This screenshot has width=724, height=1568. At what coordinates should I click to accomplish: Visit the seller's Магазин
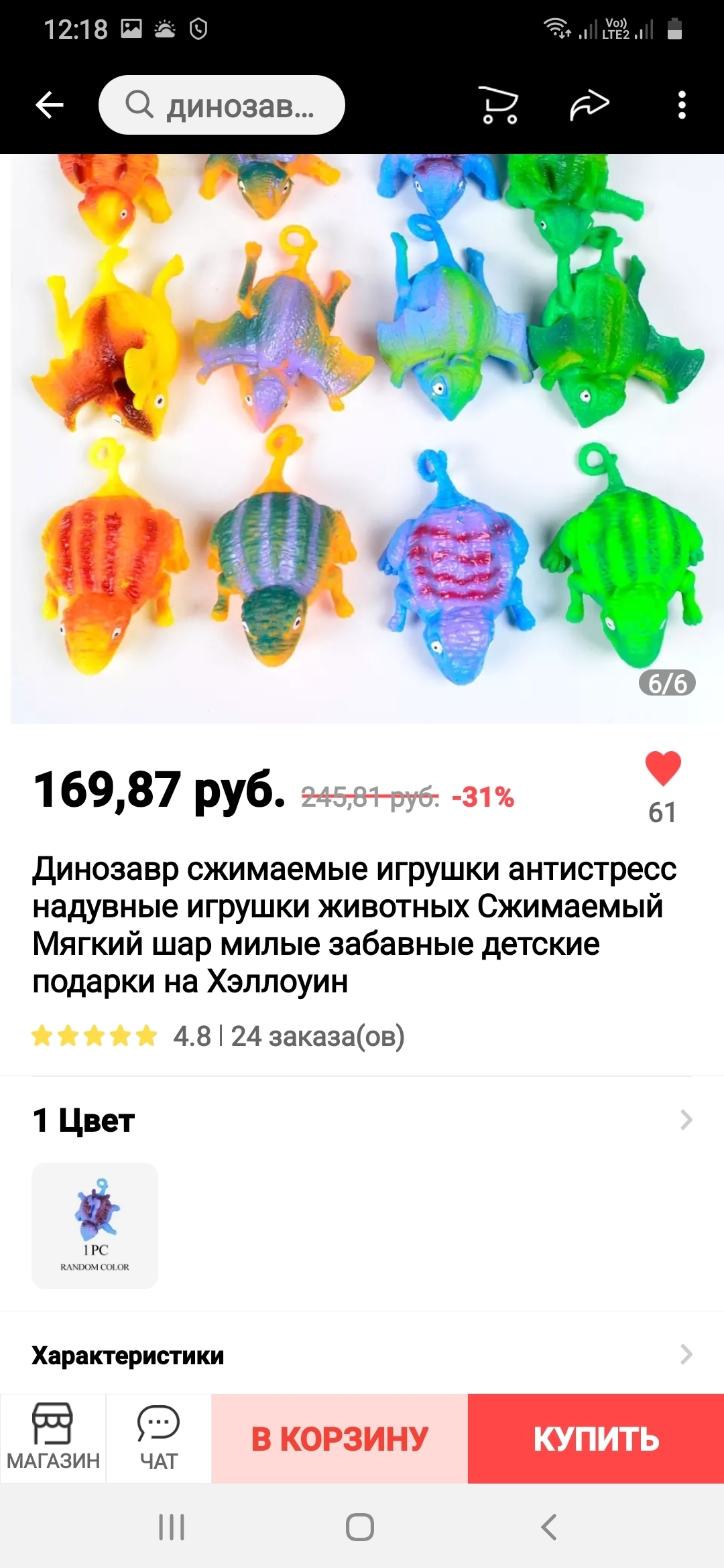[x=53, y=1438]
